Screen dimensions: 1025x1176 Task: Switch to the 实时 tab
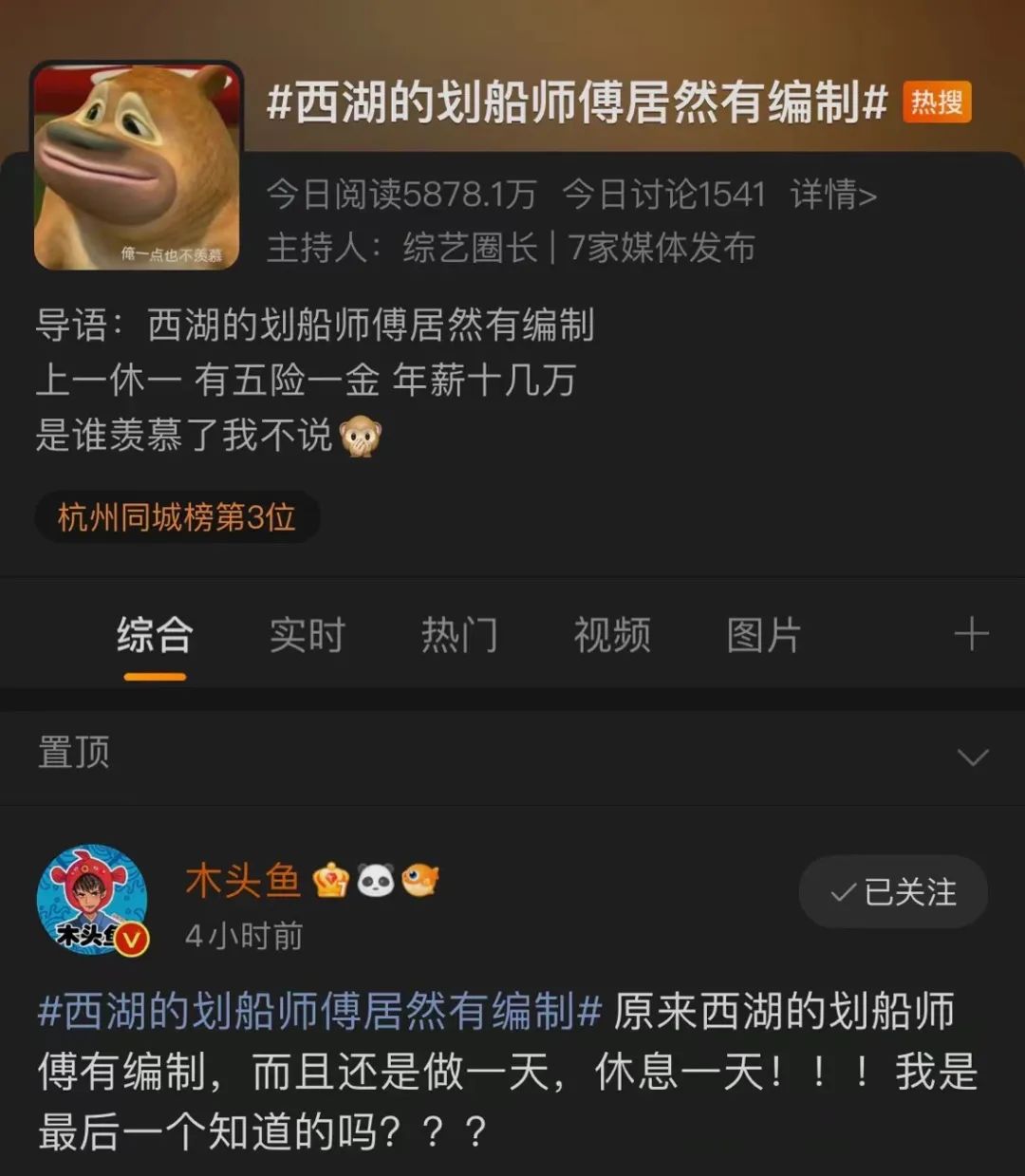(x=307, y=635)
